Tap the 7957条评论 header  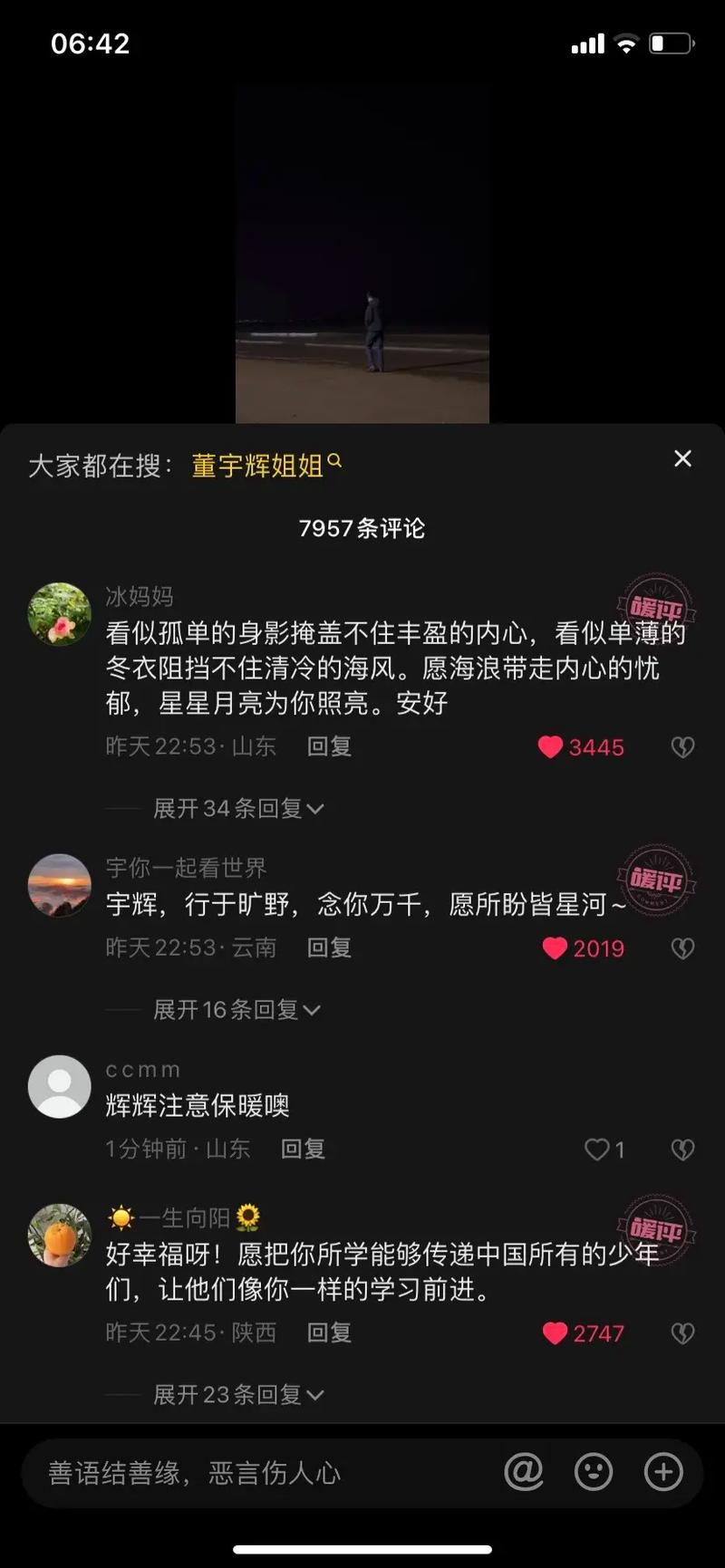pyautogui.click(x=362, y=529)
